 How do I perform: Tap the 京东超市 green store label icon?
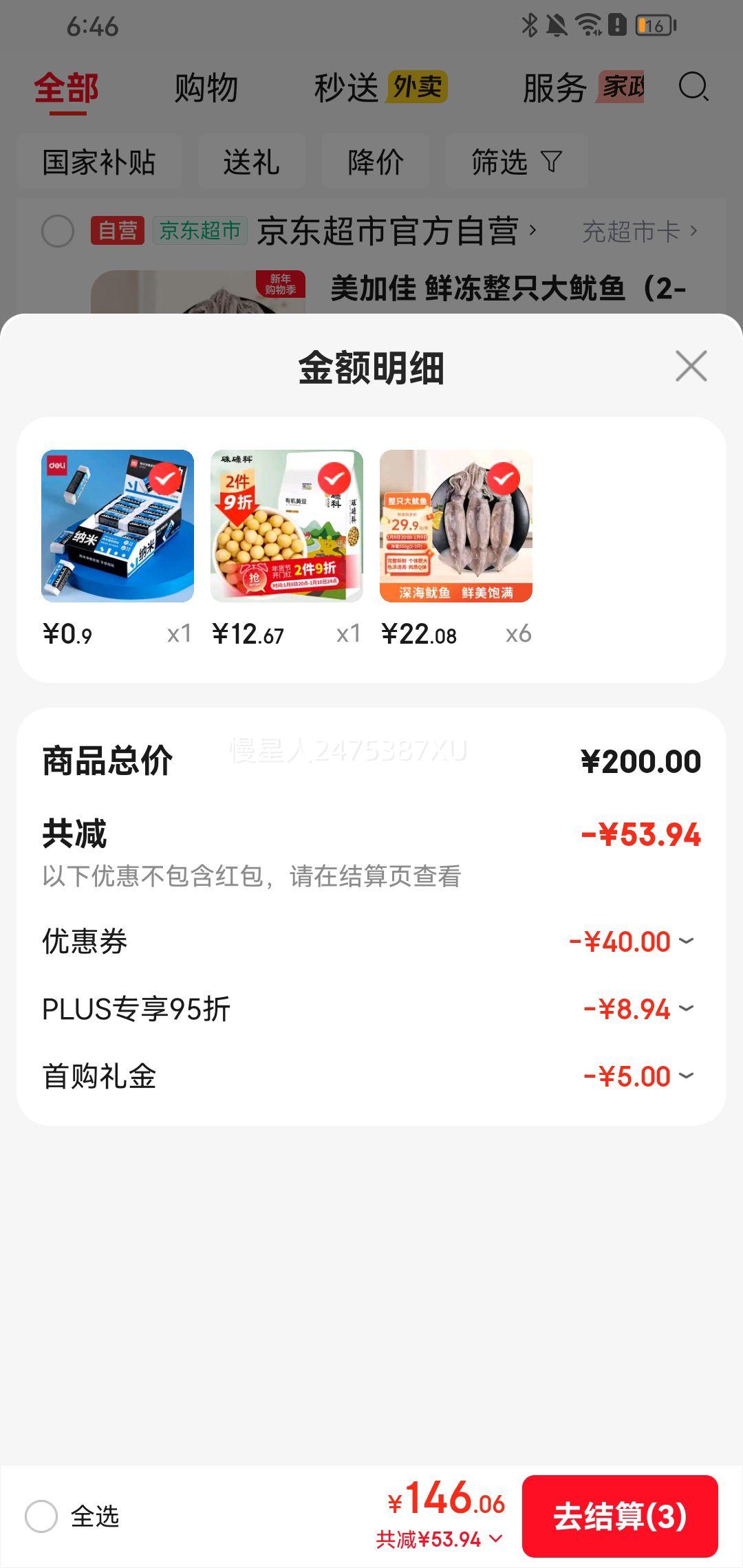tap(200, 231)
